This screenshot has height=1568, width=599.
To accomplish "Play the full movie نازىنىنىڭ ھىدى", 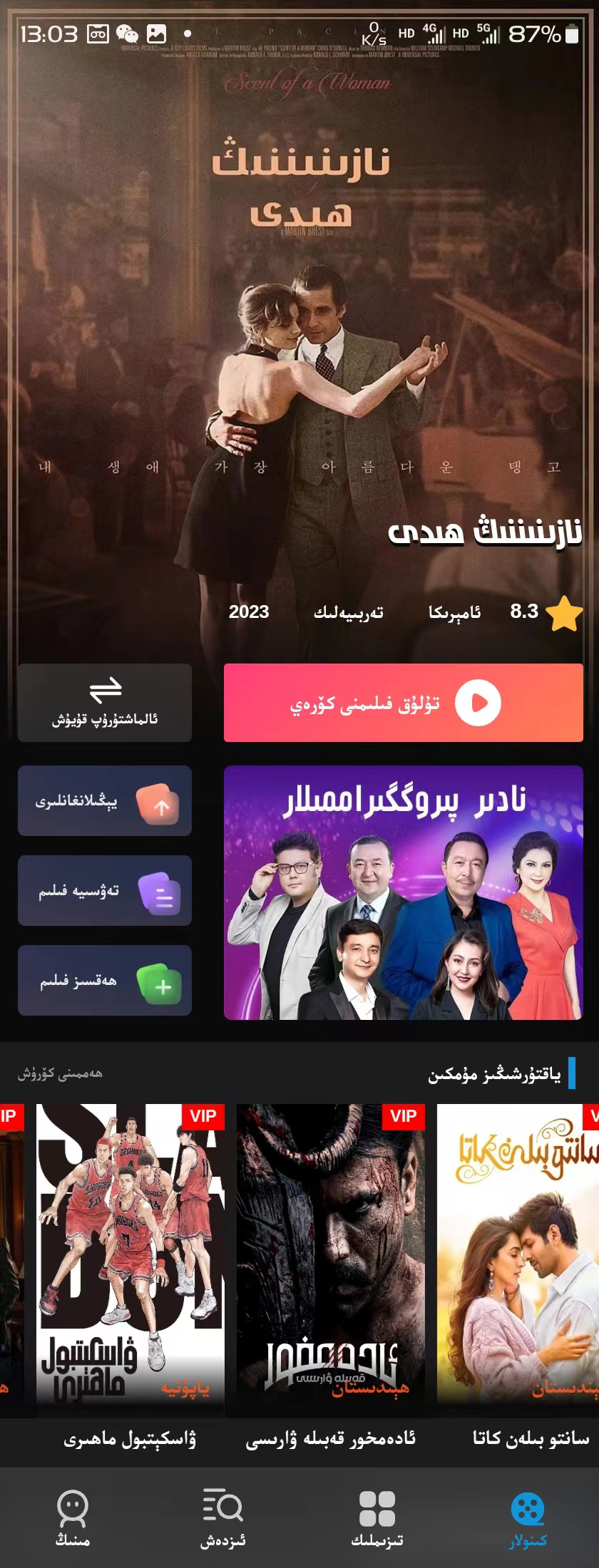I will [403, 703].
